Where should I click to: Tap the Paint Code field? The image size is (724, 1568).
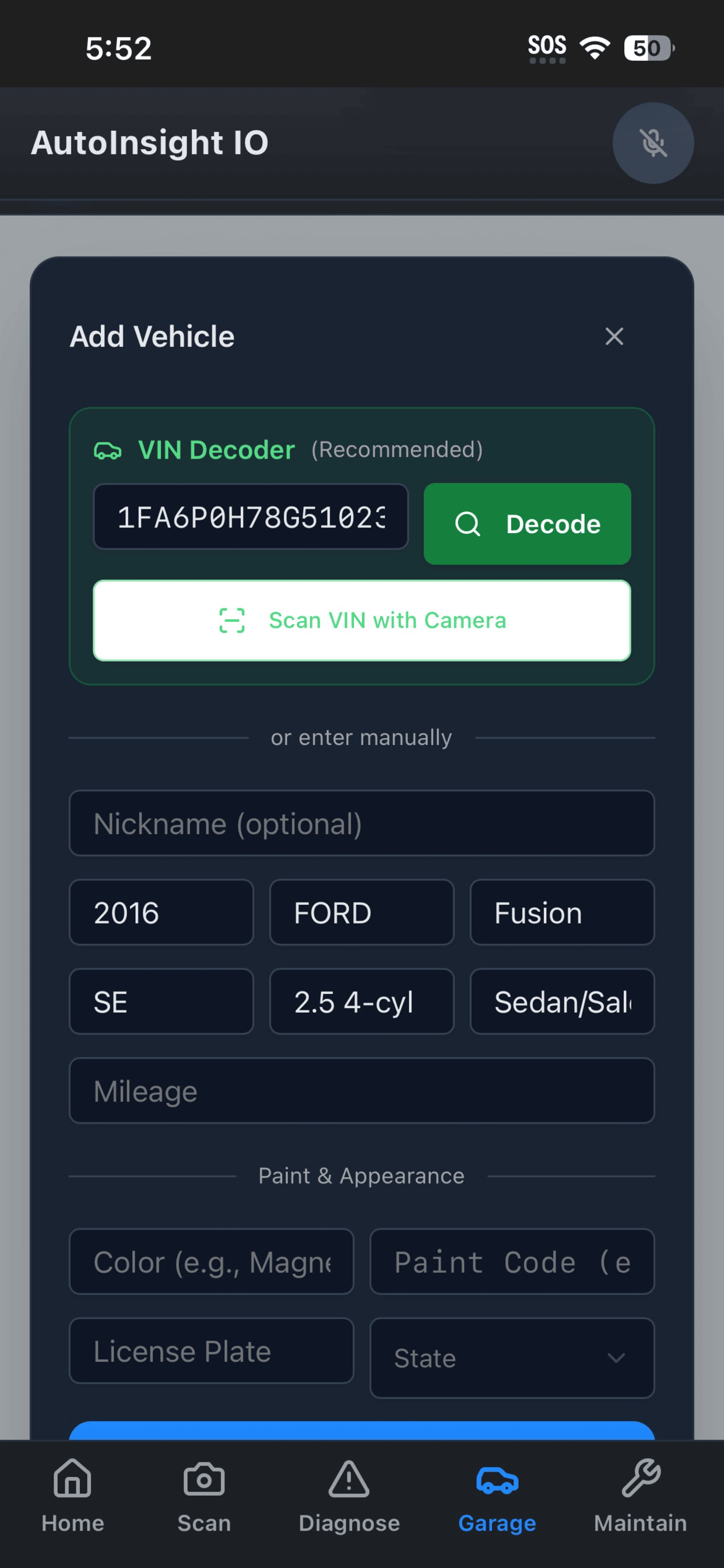pos(512,1261)
